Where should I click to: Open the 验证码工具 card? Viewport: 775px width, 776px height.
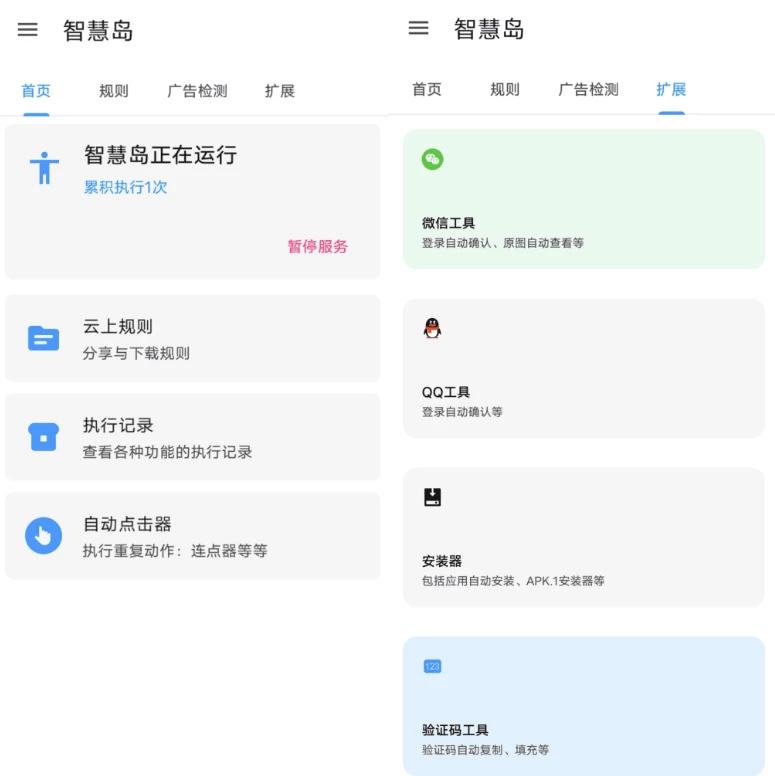click(583, 706)
